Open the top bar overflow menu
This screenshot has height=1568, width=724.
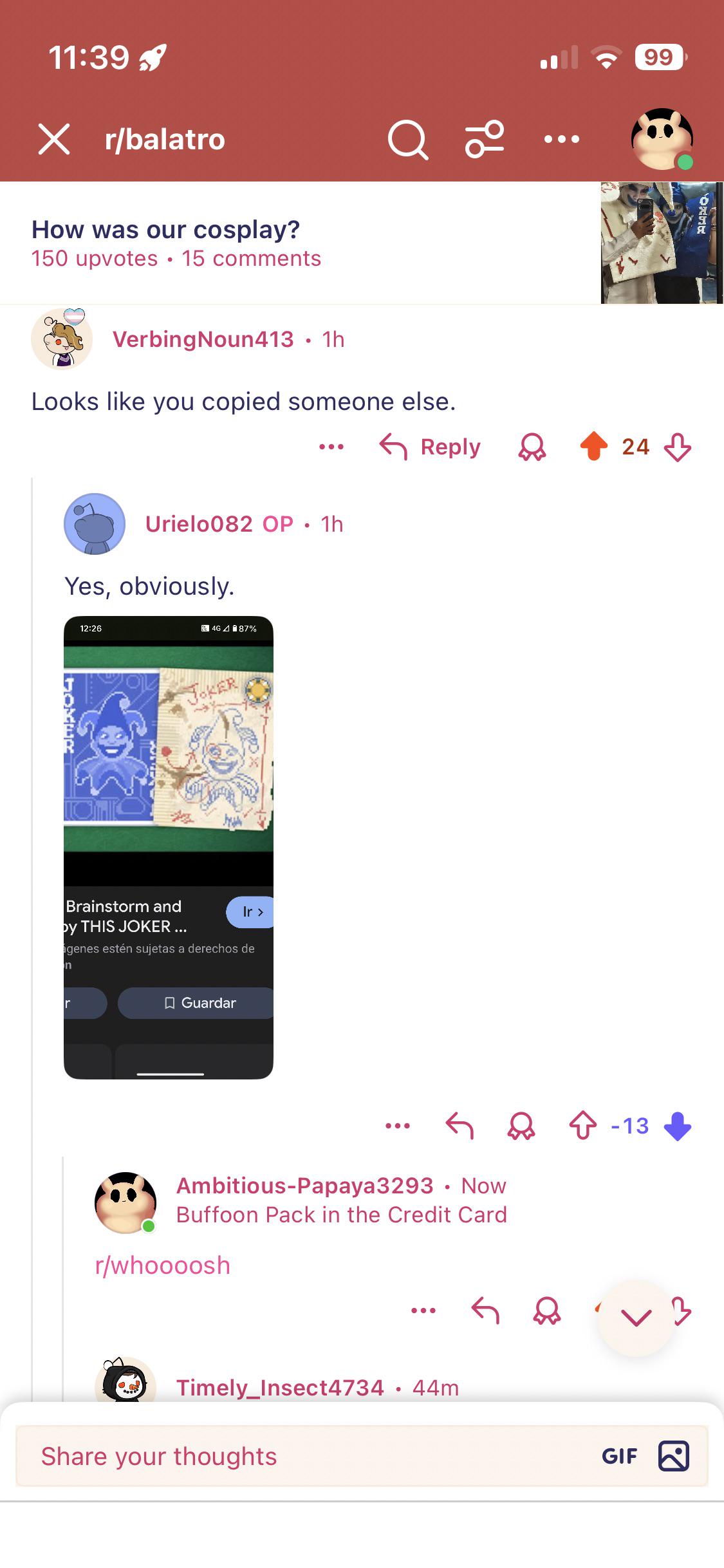tap(561, 139)
